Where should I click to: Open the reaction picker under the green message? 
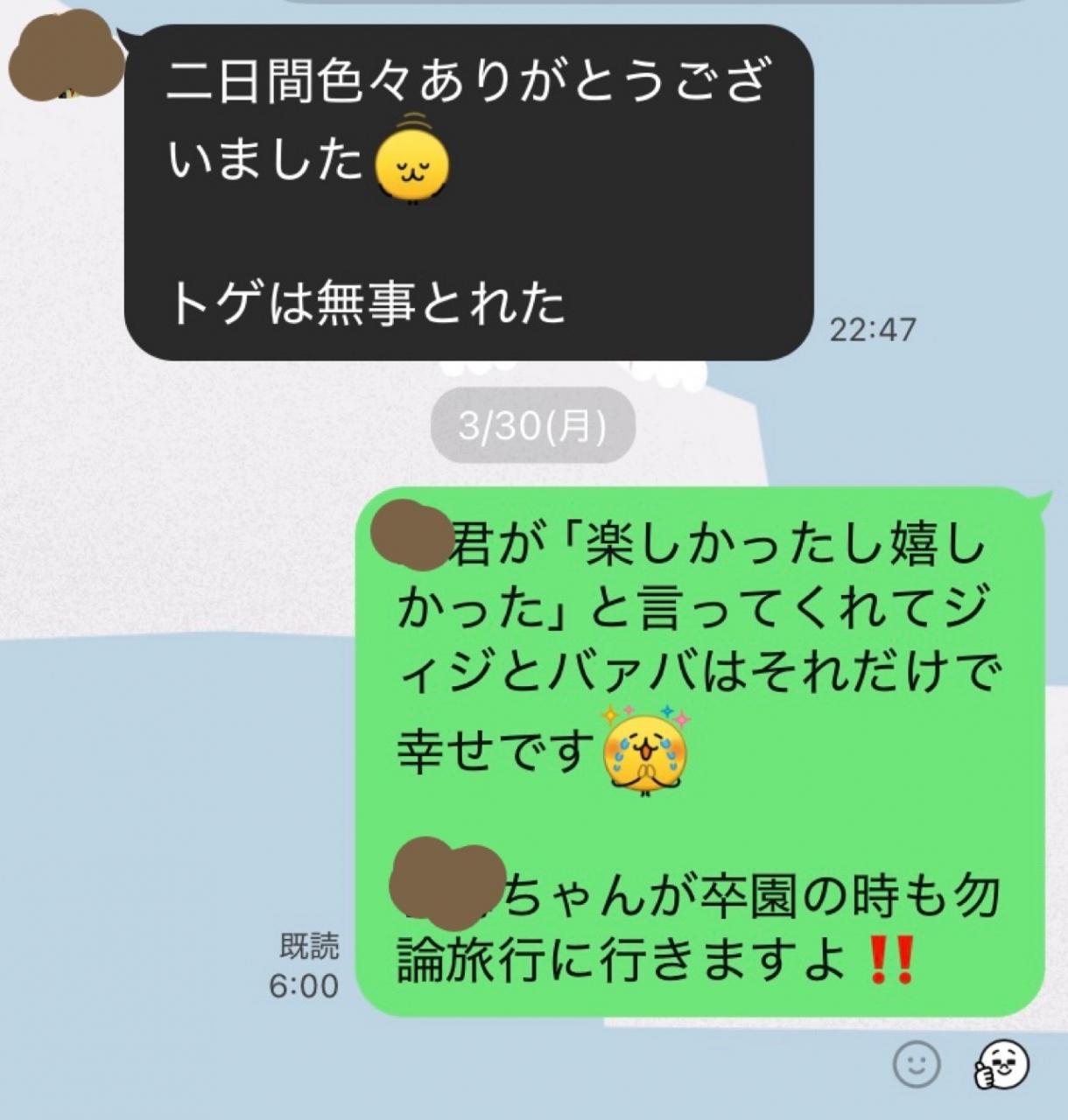pyautogui.click(x=916, y=1064)
